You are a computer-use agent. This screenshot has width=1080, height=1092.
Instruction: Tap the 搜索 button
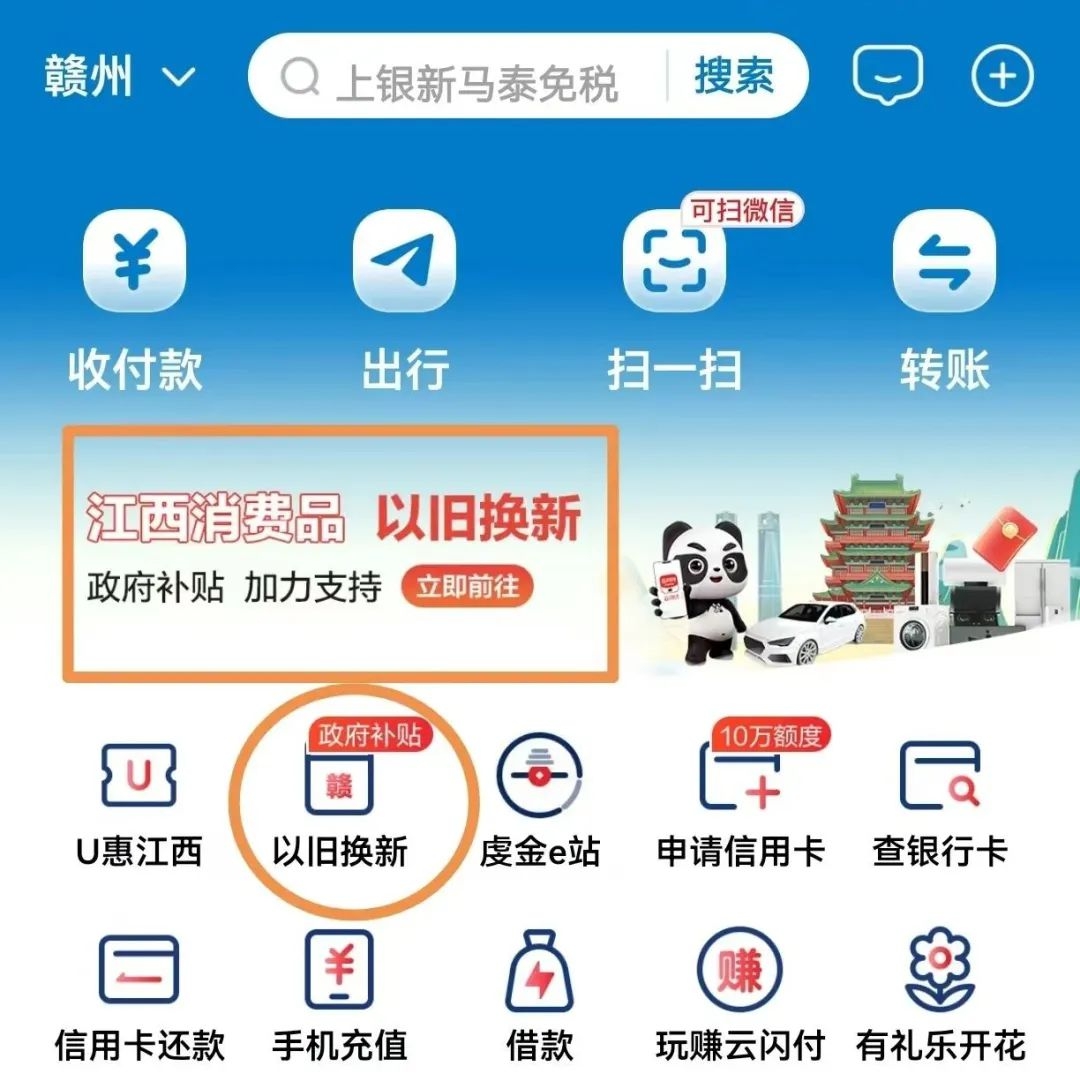[735, 77]
